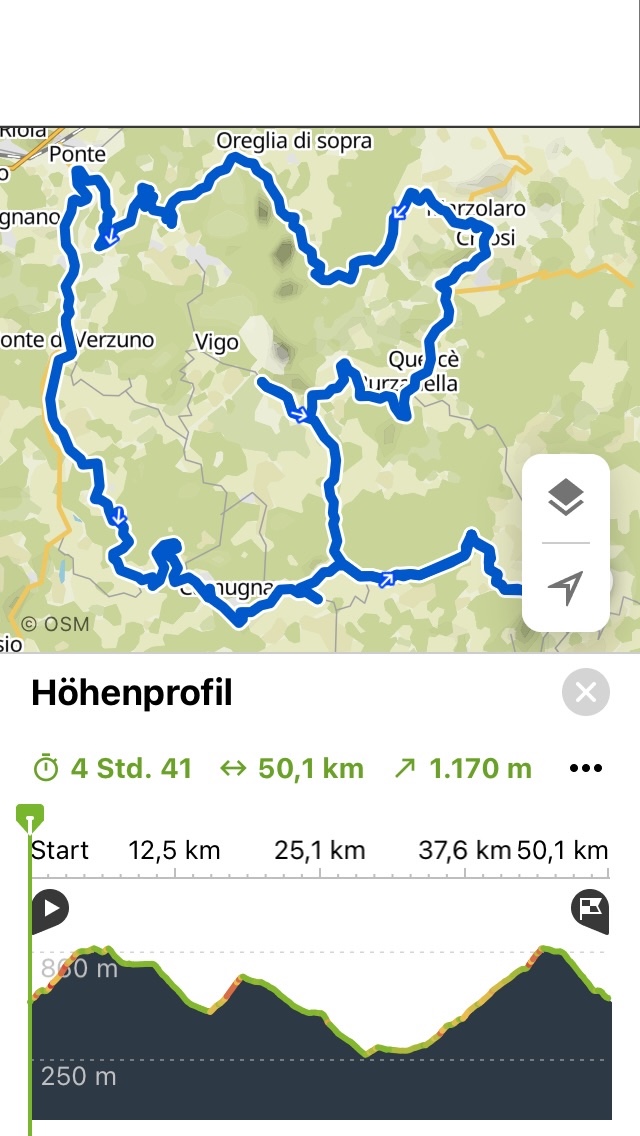Center map on current location
640x1136 pixels.
pos(566,588)
